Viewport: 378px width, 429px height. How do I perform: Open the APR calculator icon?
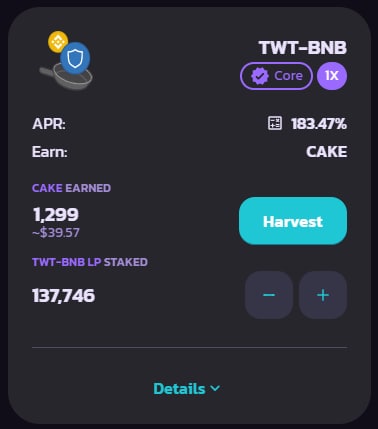pos(275,123)
